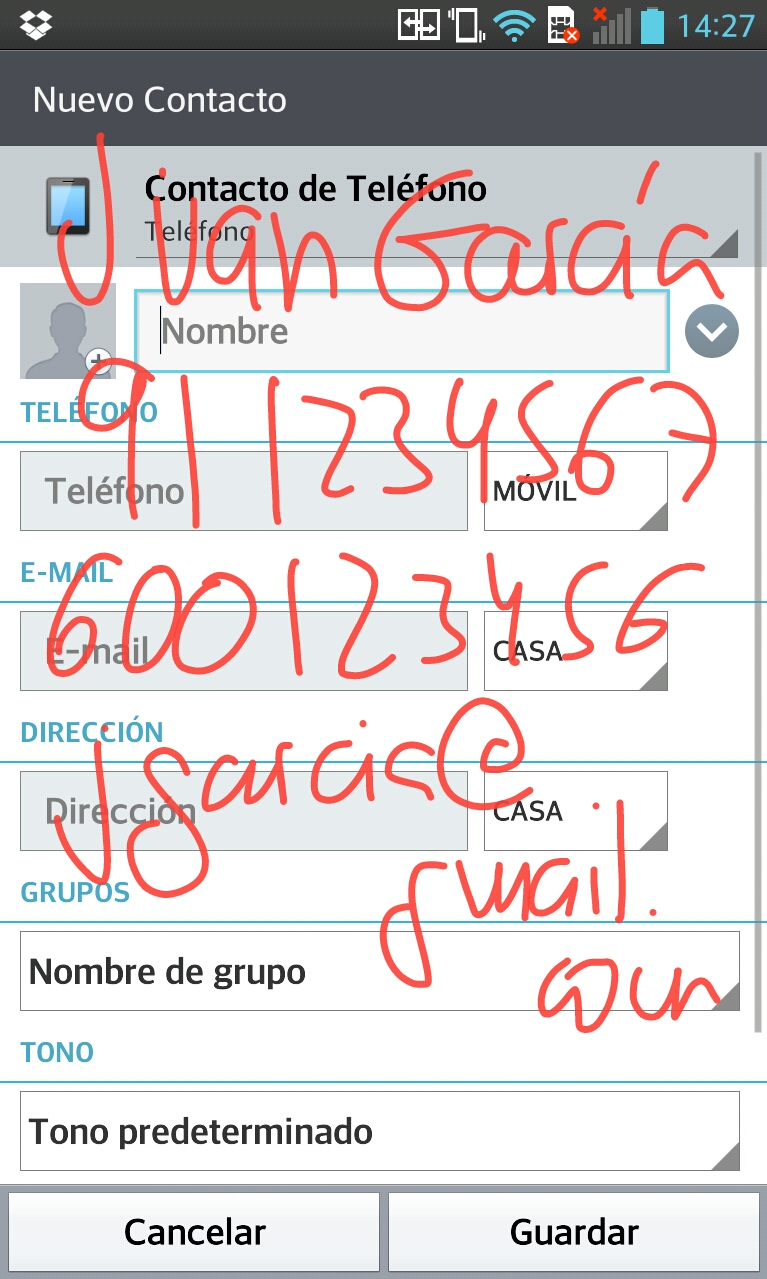Open the CASA dropdown beside Dirección
The height and width of the screenshot is (1279, 767).
[x=575, y=811]
